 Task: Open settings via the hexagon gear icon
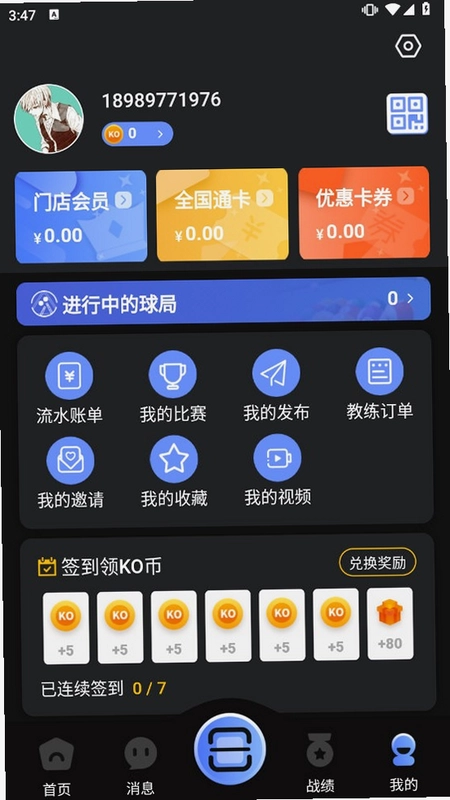408,46
